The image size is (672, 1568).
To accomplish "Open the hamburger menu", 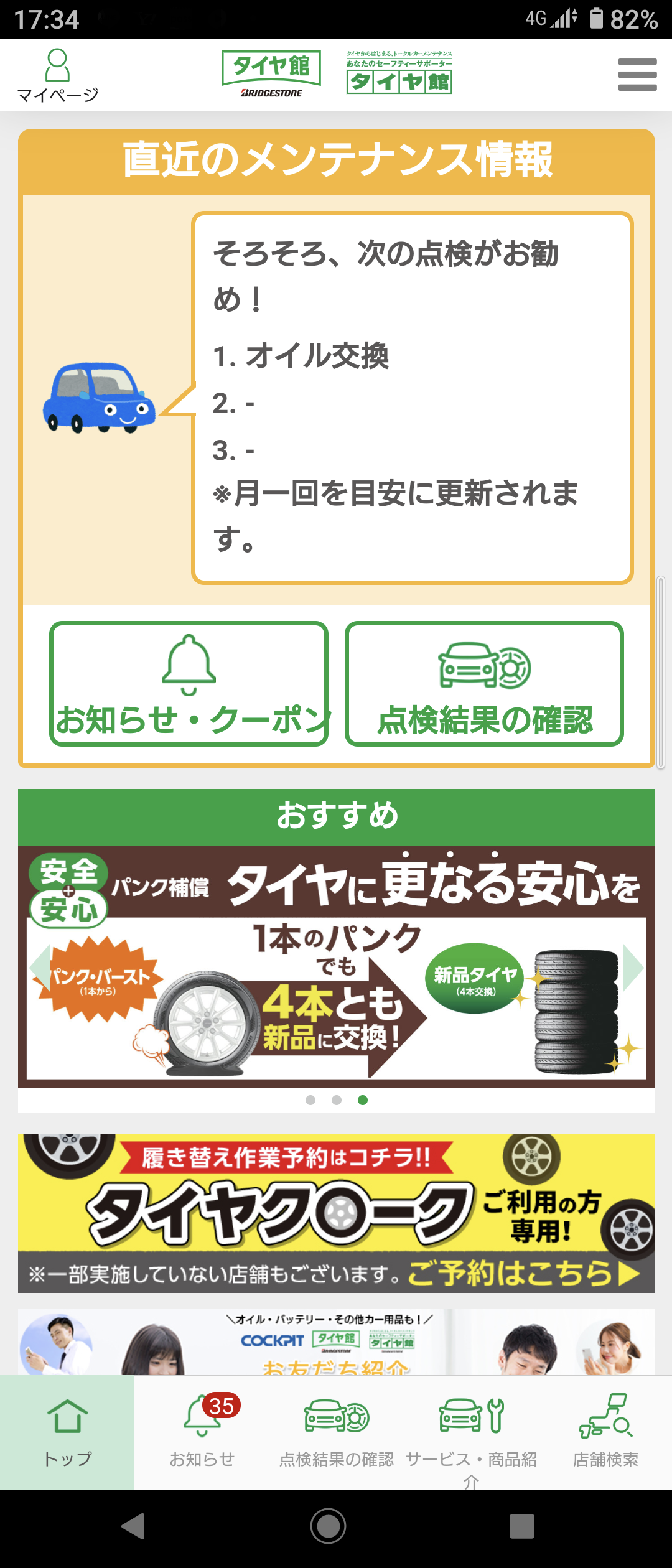I will coord(637,75).
